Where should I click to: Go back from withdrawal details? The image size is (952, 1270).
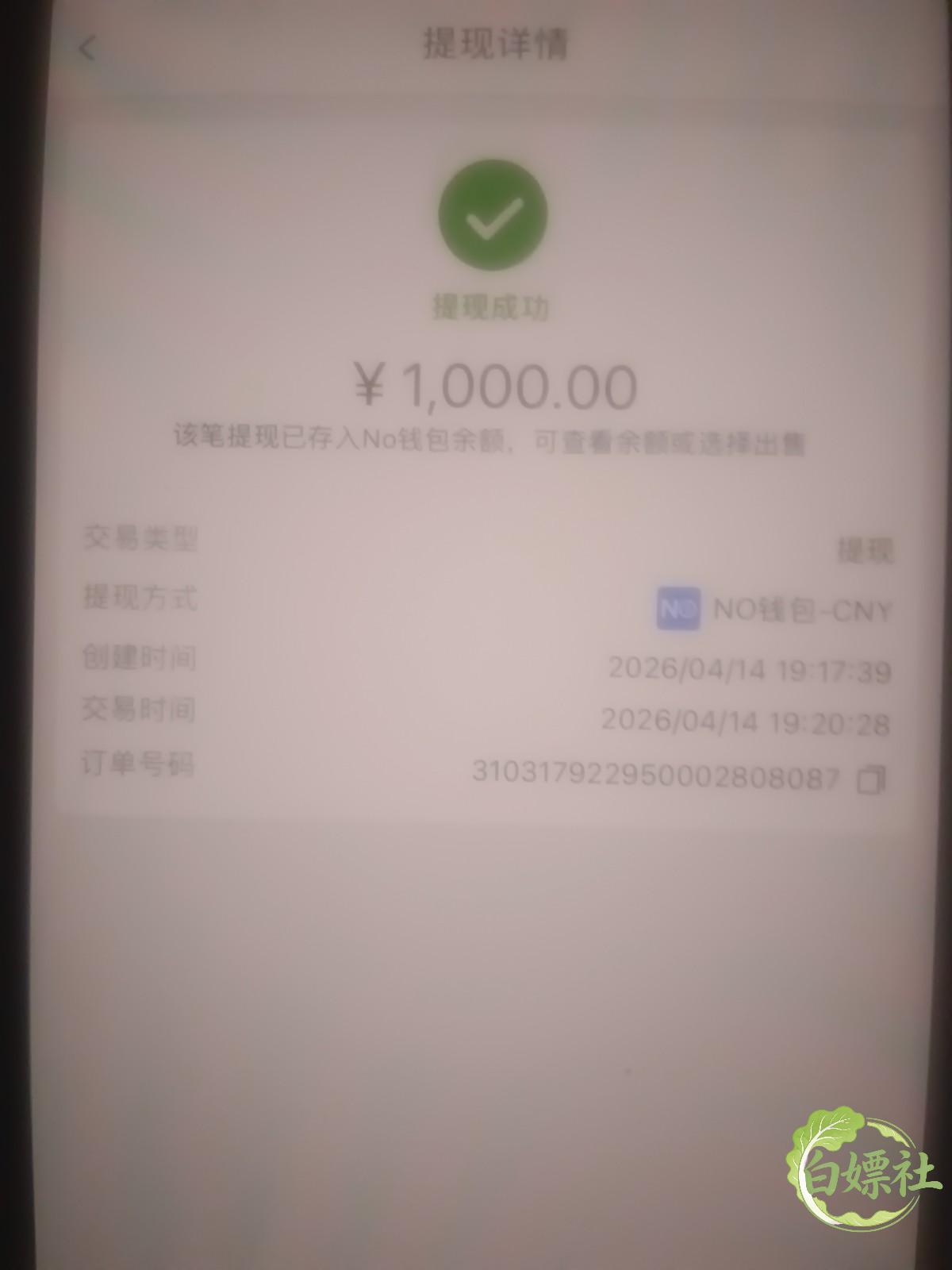click(x=86, y=48)
